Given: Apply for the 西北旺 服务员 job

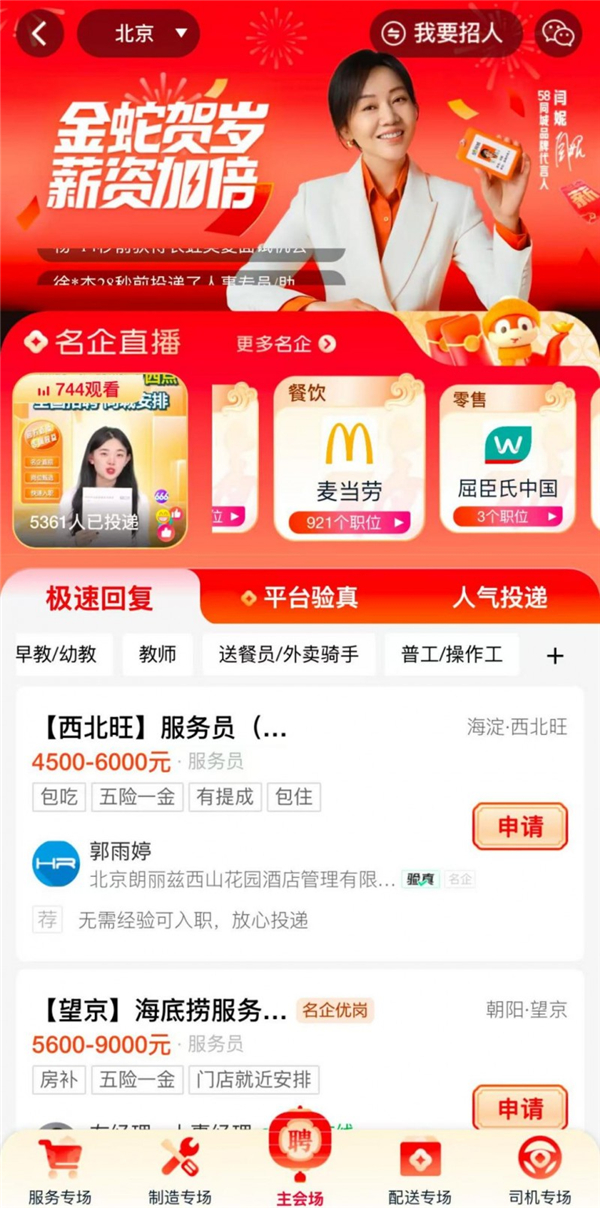Looking at the screenshot, I should (519, 826).
